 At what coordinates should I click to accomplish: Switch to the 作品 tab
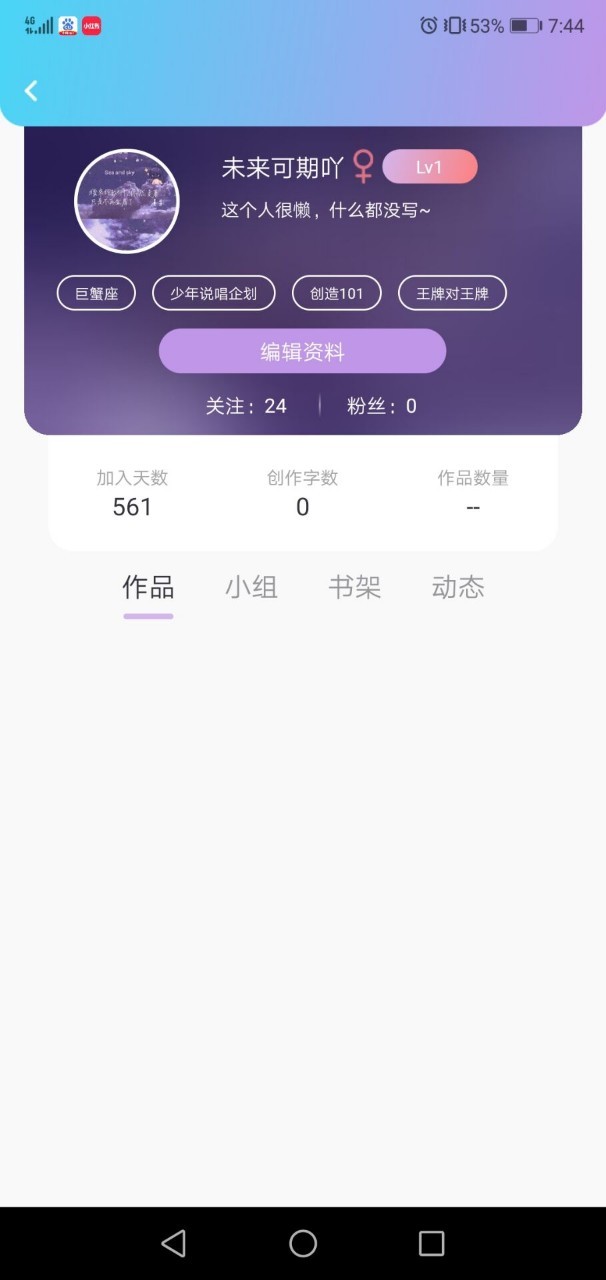148,587
